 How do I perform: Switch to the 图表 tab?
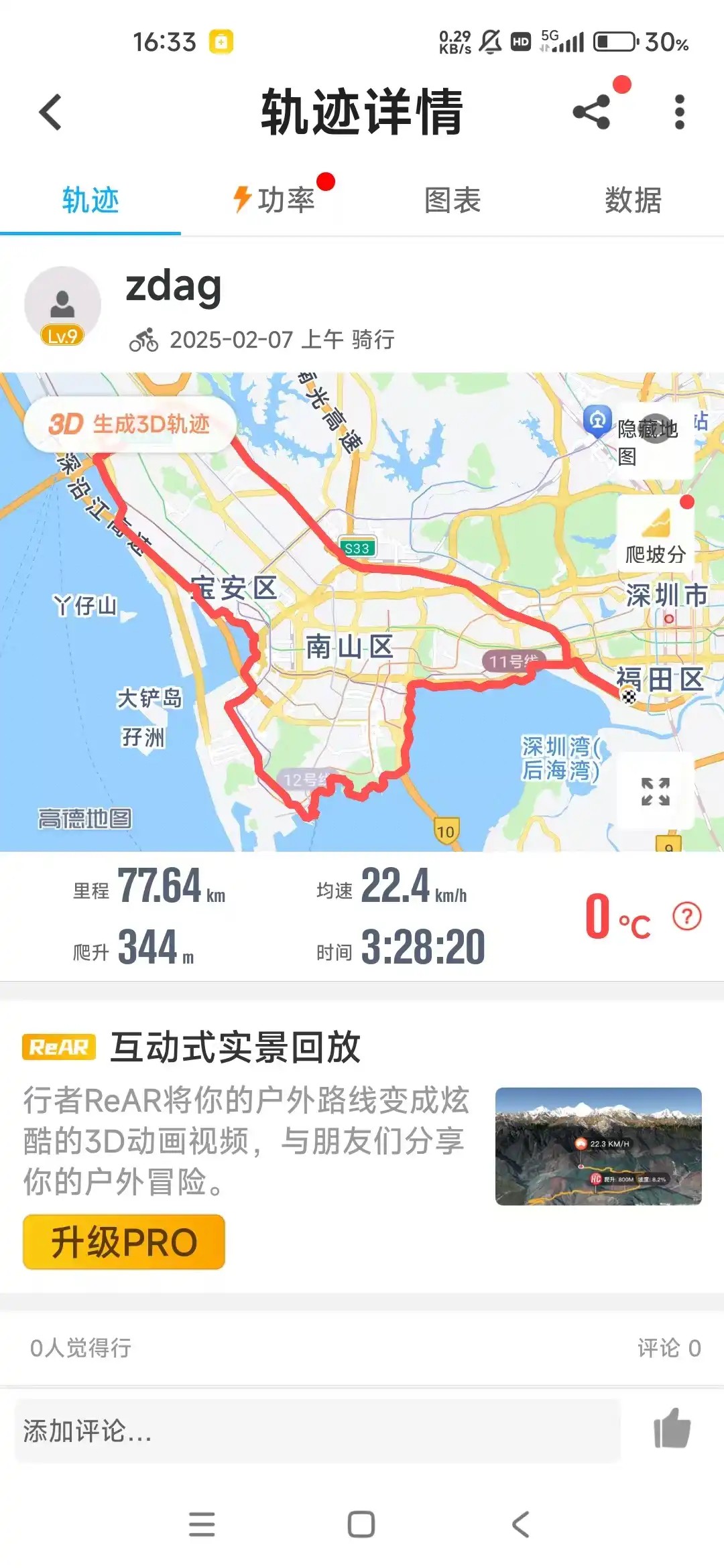452,200
